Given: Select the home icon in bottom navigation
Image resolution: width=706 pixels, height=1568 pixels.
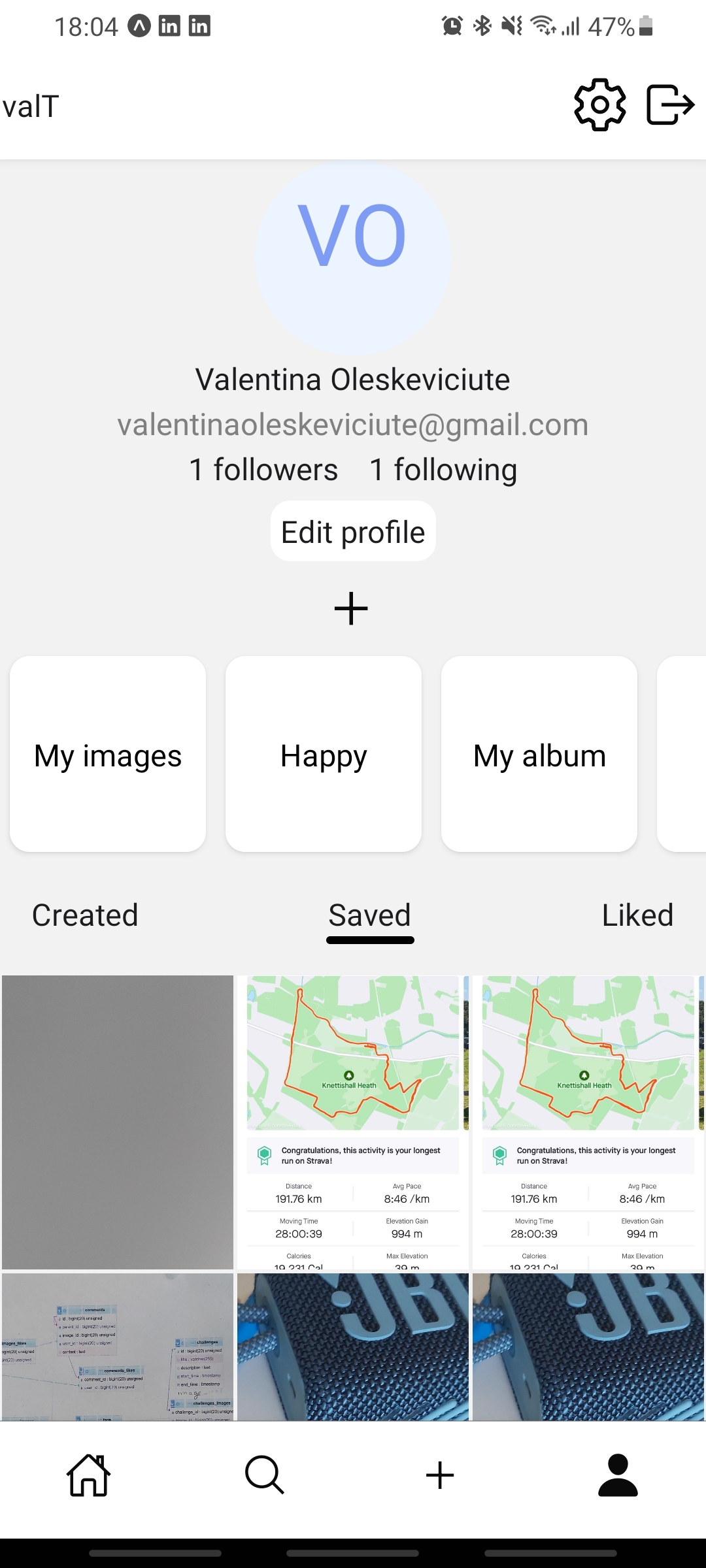Looking at the screenshot, I should [x=87, y=1475].
